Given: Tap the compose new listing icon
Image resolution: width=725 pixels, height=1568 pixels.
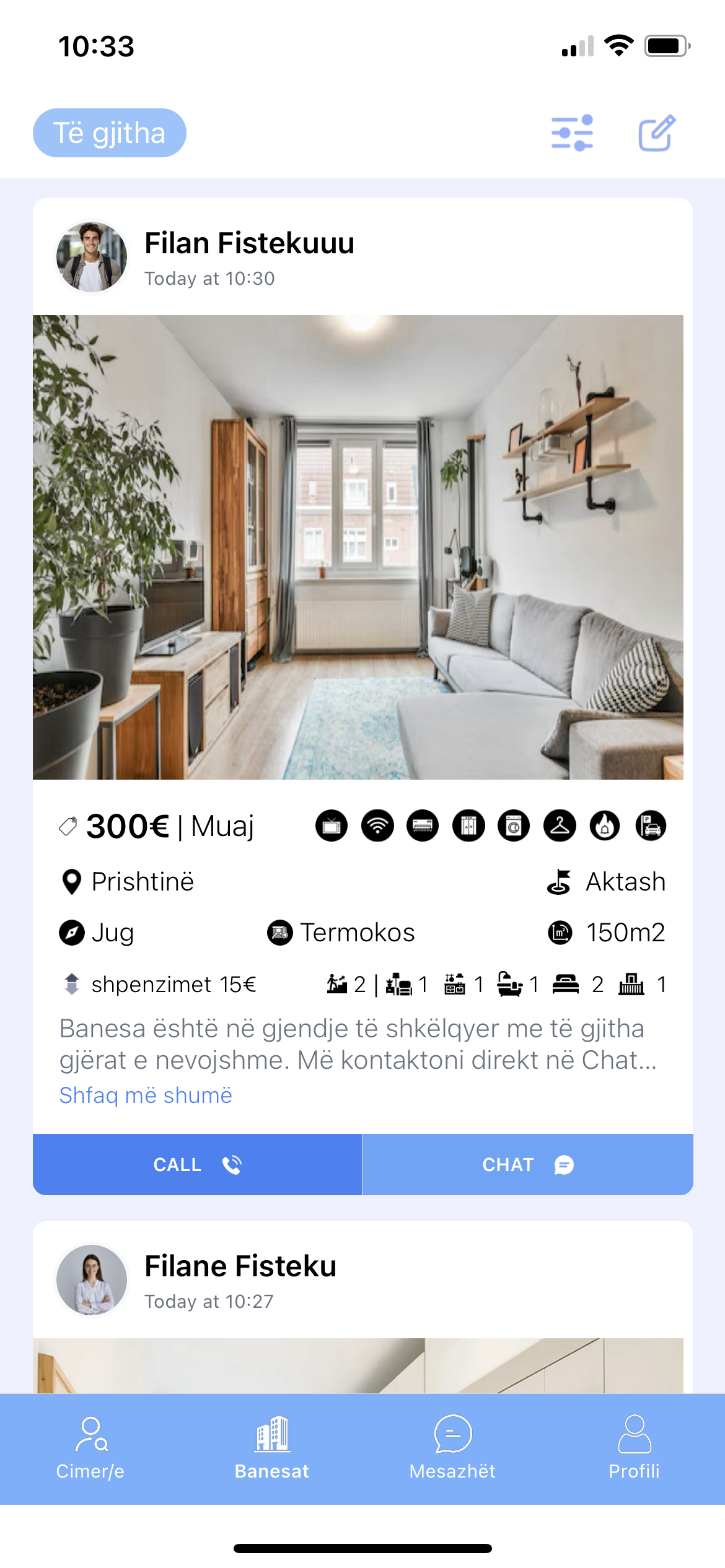Looking at the screenshot, I should [x=657, y=133].
